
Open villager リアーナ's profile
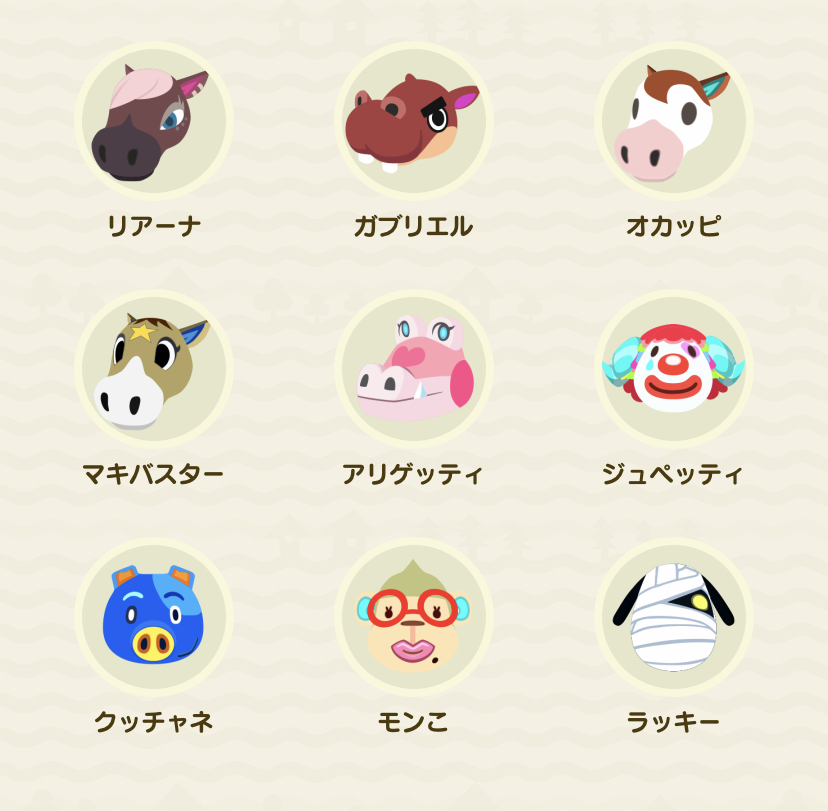(x=153, y=122)
